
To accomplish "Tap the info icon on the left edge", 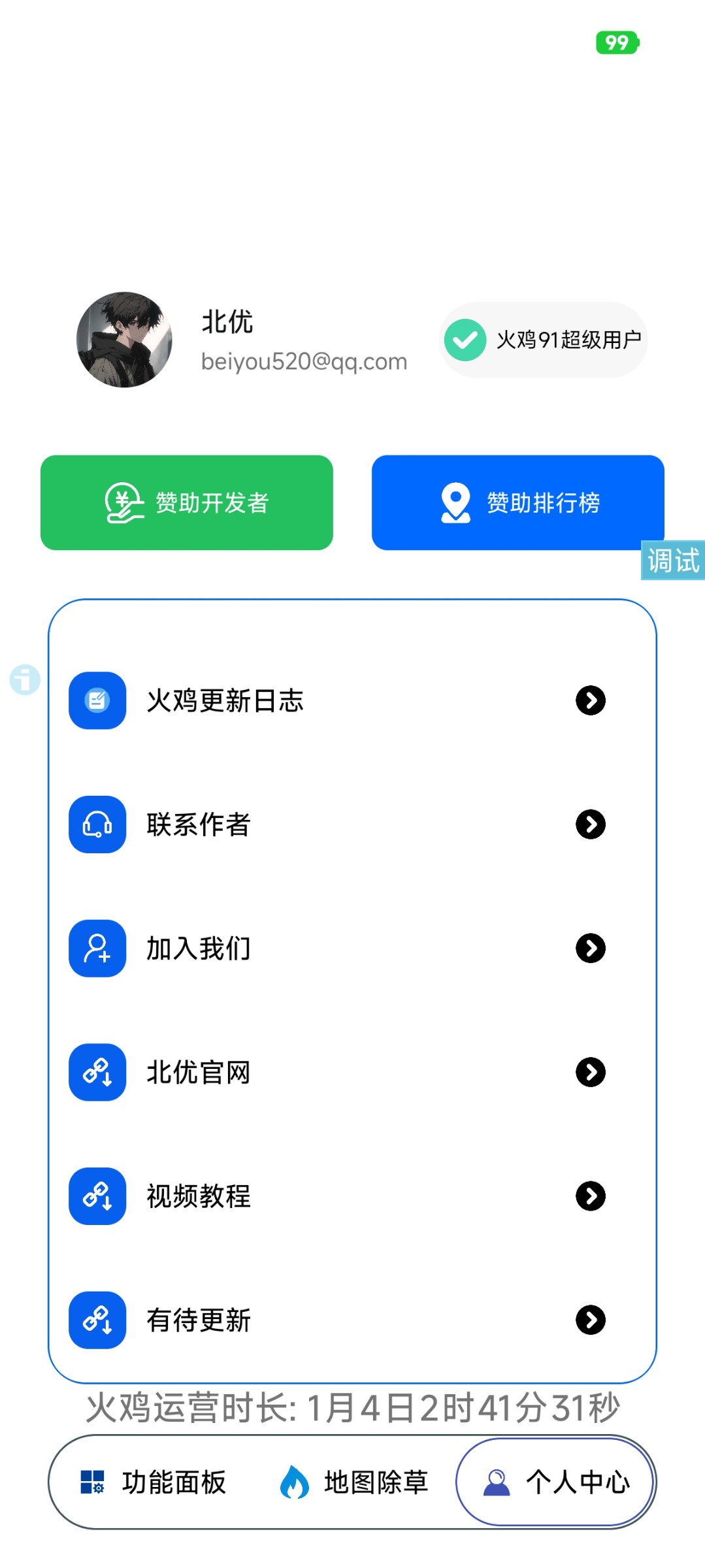I will (25, 679).
